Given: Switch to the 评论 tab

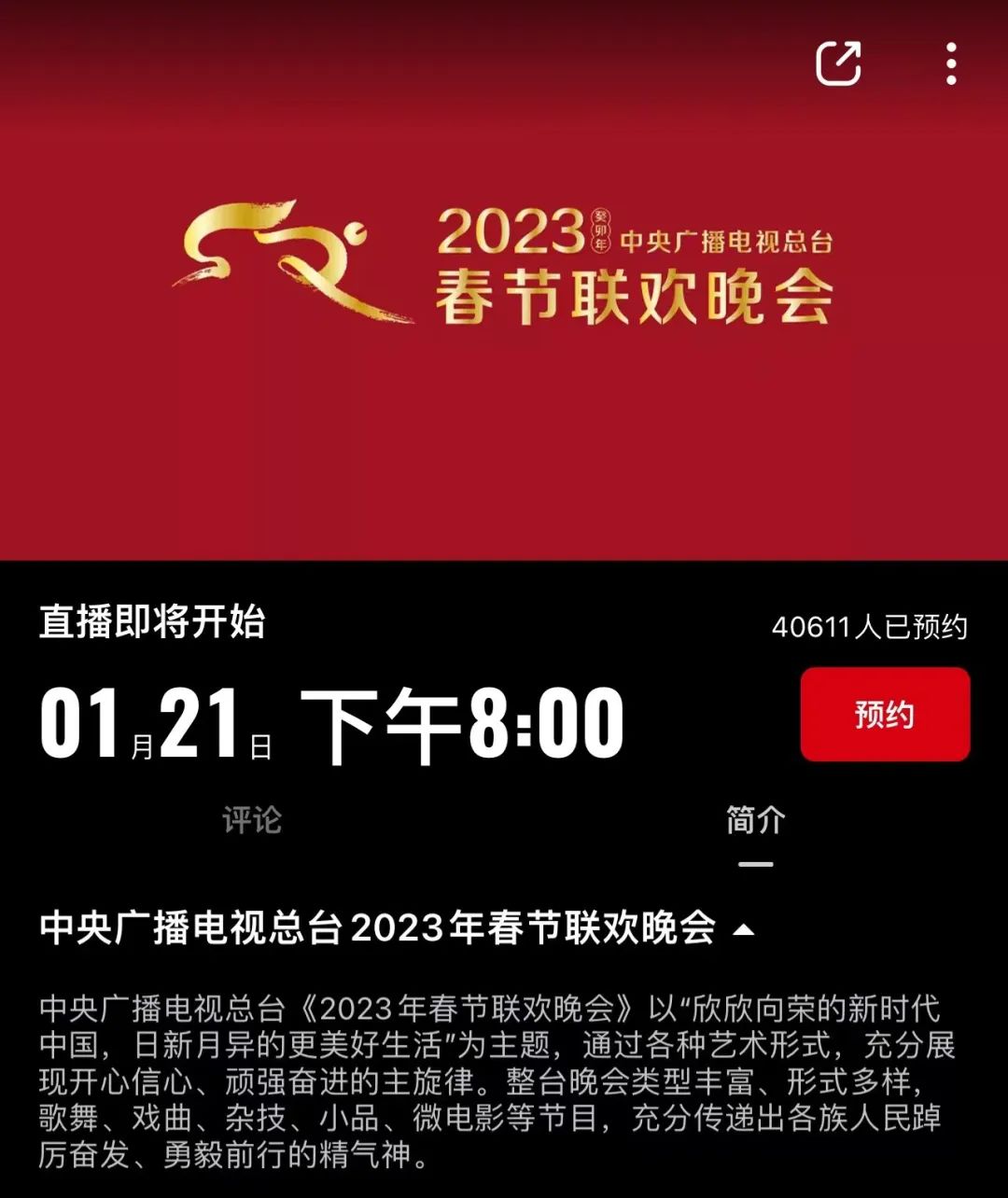Looking at the screenshot, I should pyautogui.click(x=252, y=821).
